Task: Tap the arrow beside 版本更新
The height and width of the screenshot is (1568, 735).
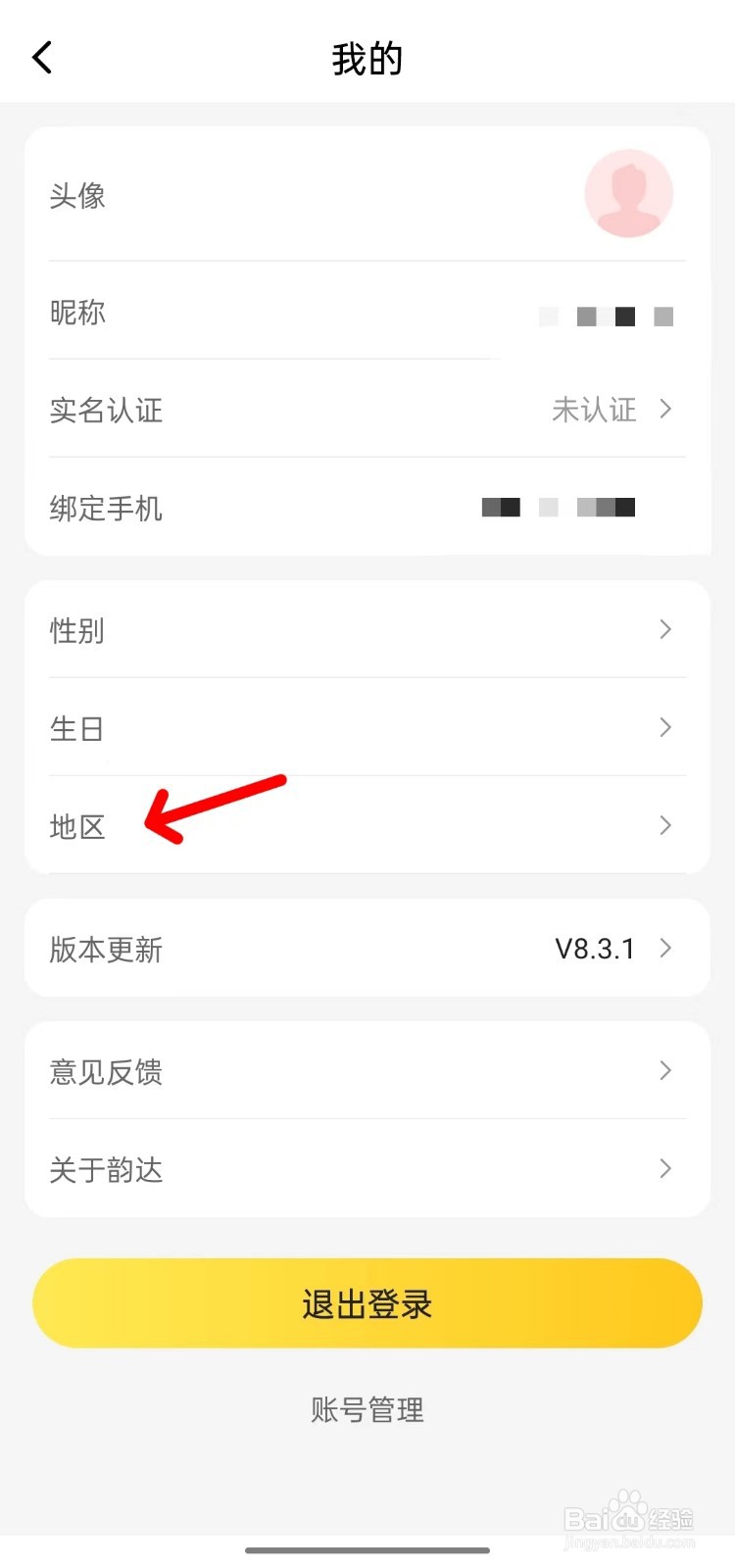Action: coord(665,948)
